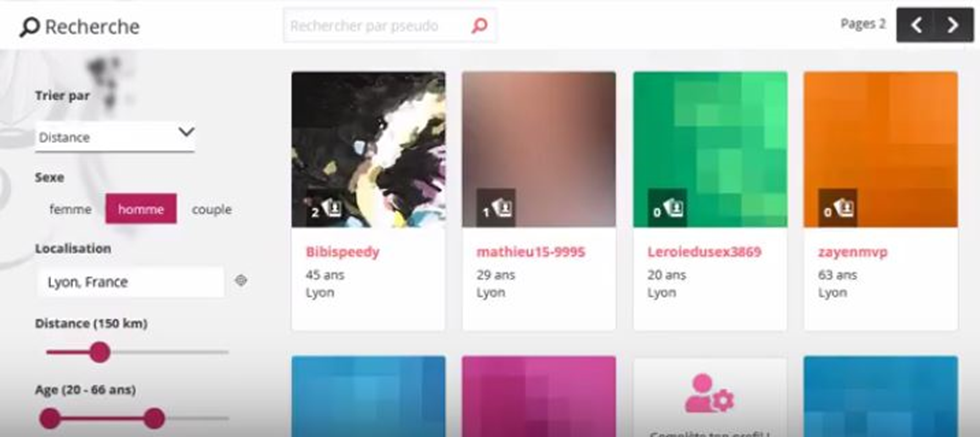Viewport: 980px width, 437px height.
Task: Expand the Trier par Distance dropdown
Action: [115, 136]
